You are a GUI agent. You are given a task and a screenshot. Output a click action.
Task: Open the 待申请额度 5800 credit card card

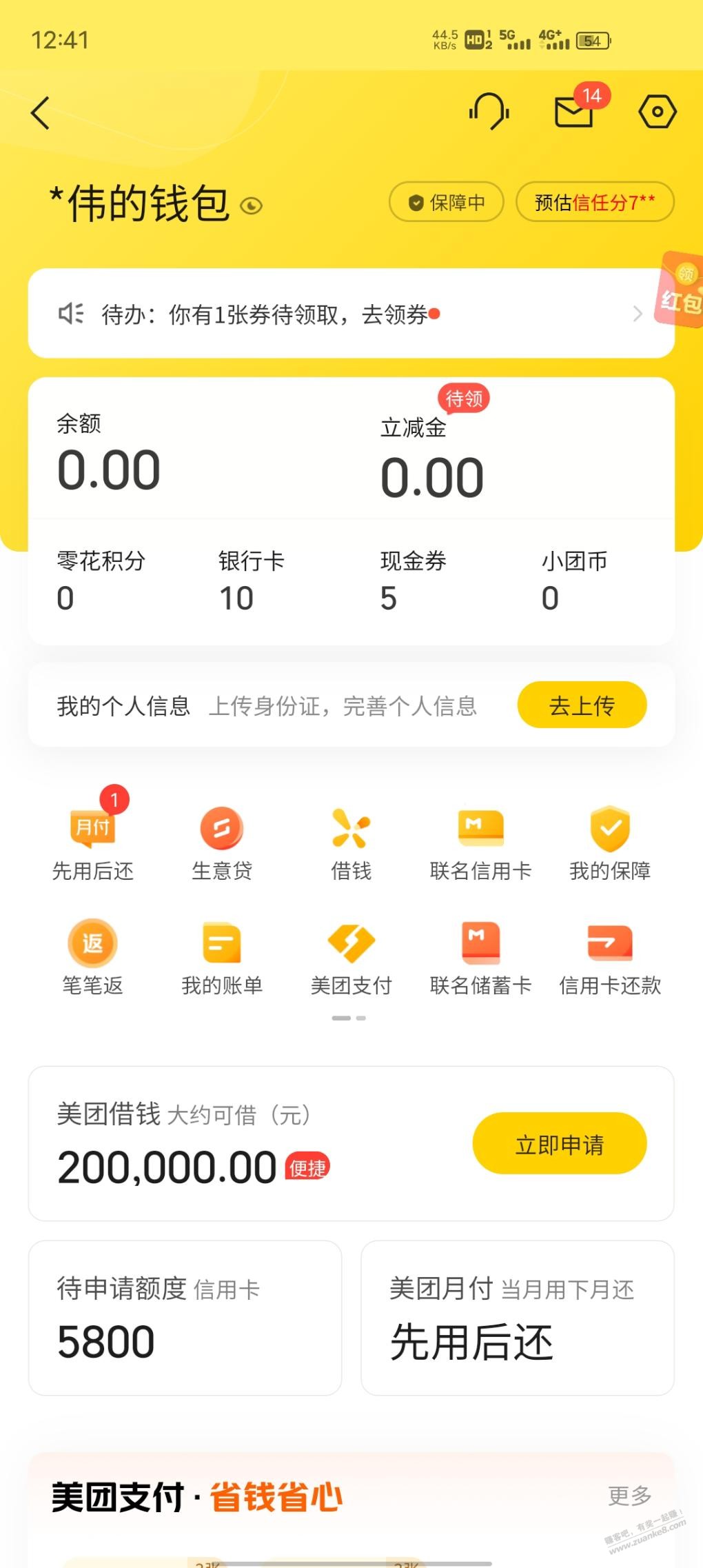185,1318
